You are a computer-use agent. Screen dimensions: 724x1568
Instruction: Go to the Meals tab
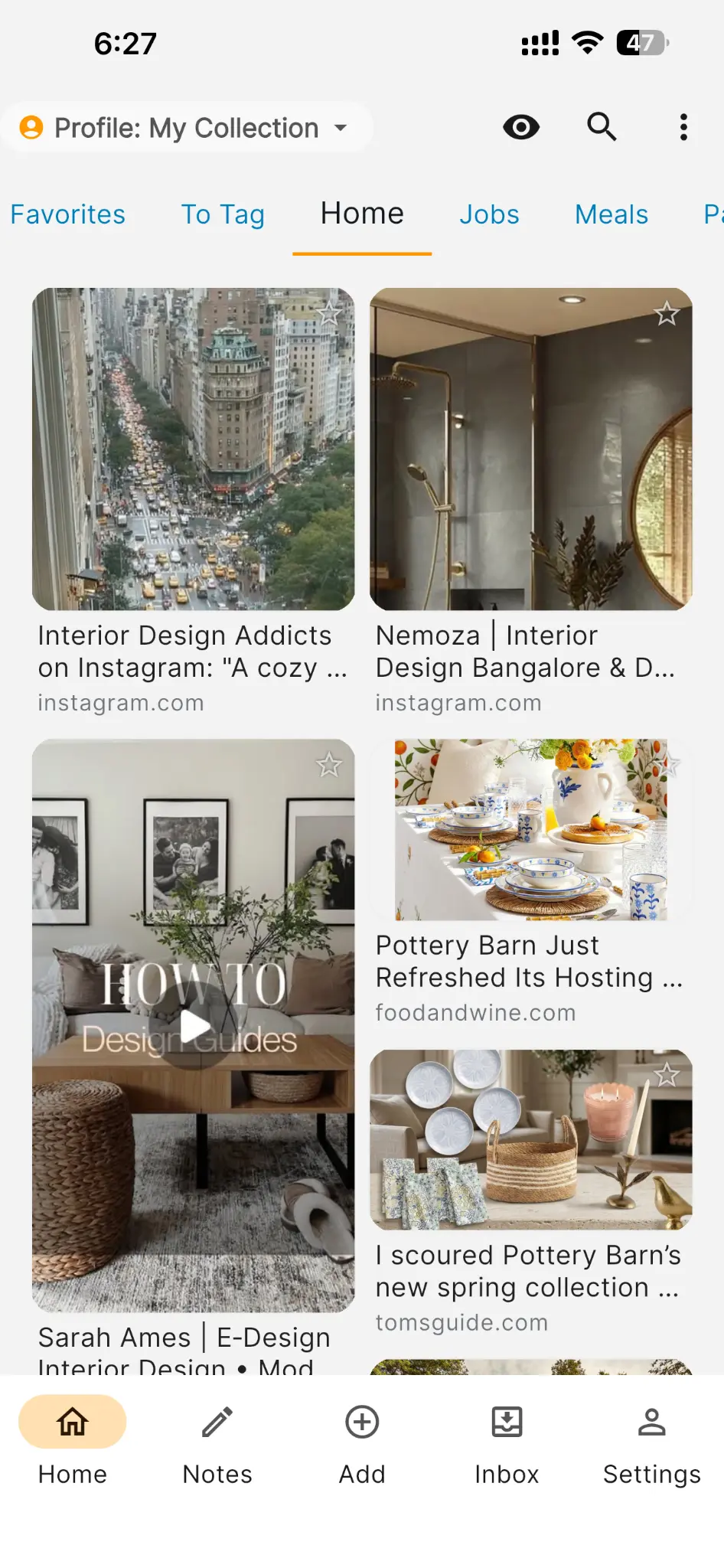tap(611, 214)
